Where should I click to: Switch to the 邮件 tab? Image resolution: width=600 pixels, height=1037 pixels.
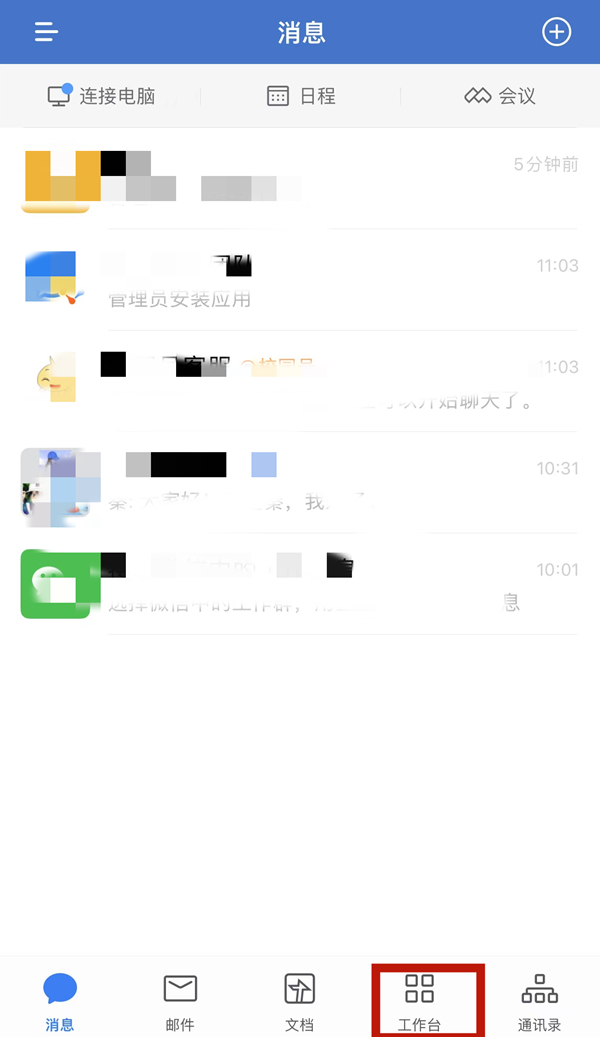point(180,1002)
